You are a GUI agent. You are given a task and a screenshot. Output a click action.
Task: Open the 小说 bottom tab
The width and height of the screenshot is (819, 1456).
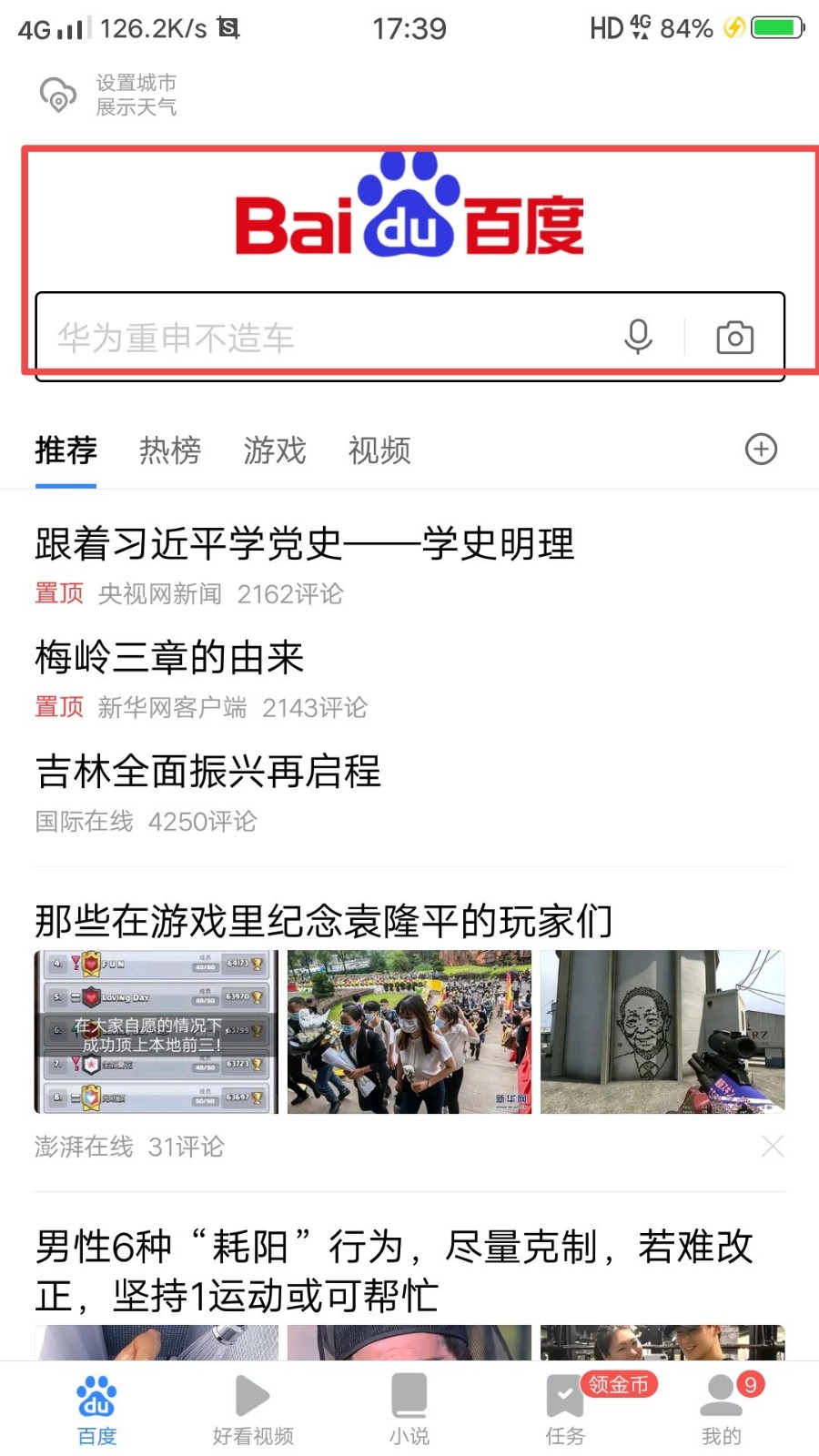pos(409,1409)
